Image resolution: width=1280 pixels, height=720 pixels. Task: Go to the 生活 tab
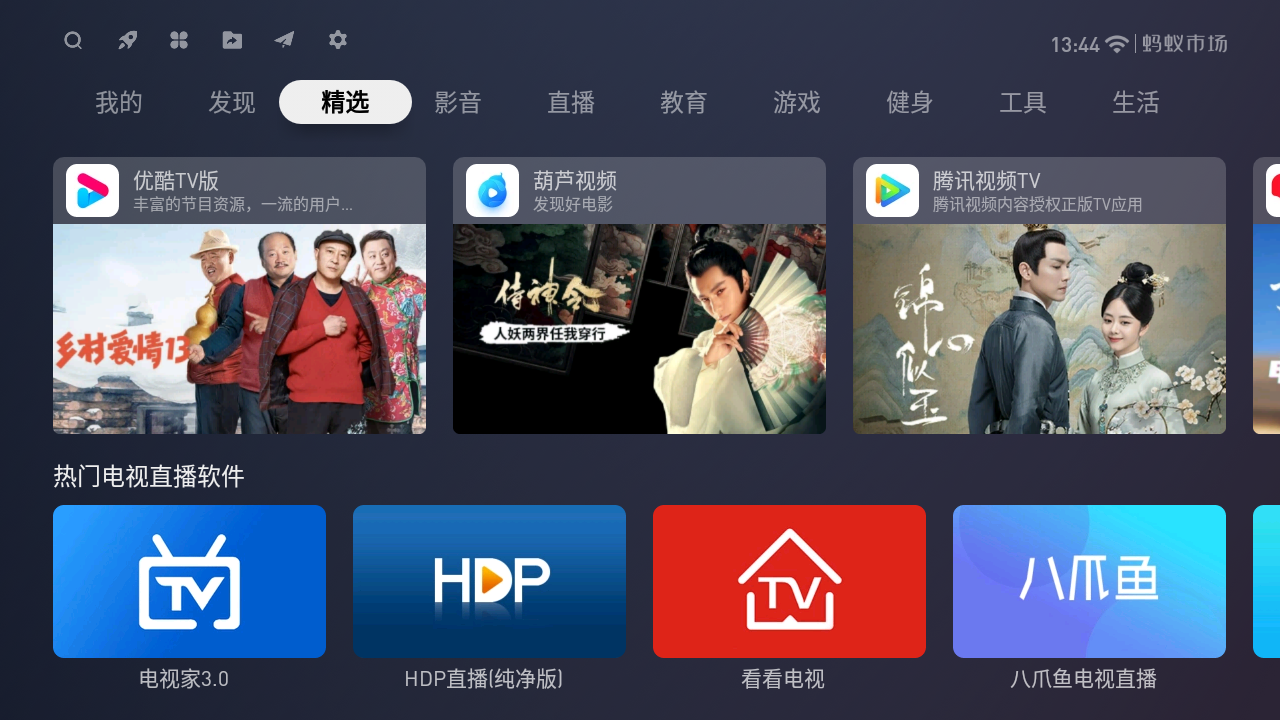[x=1136, y=102]
